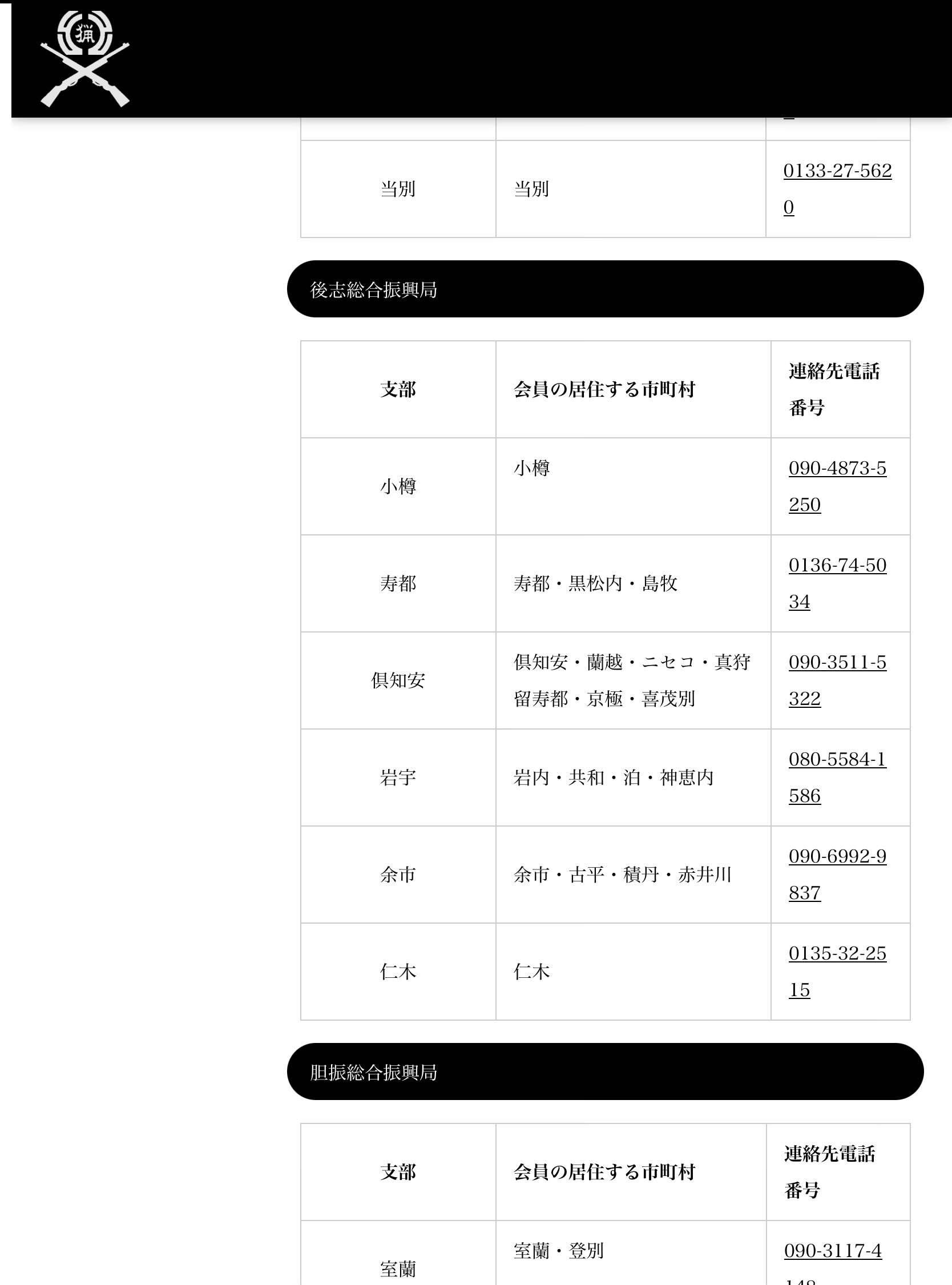Tap the 倶知安 branch phone number link
The image size is (952, 1285).
(837, 663)
